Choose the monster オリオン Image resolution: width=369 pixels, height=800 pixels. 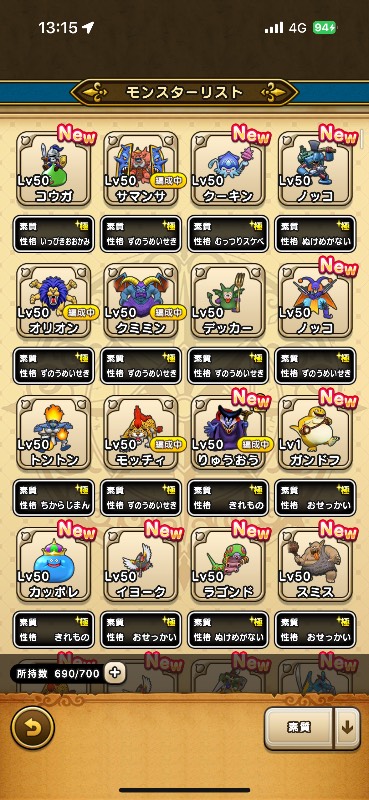tap(54, 301)
